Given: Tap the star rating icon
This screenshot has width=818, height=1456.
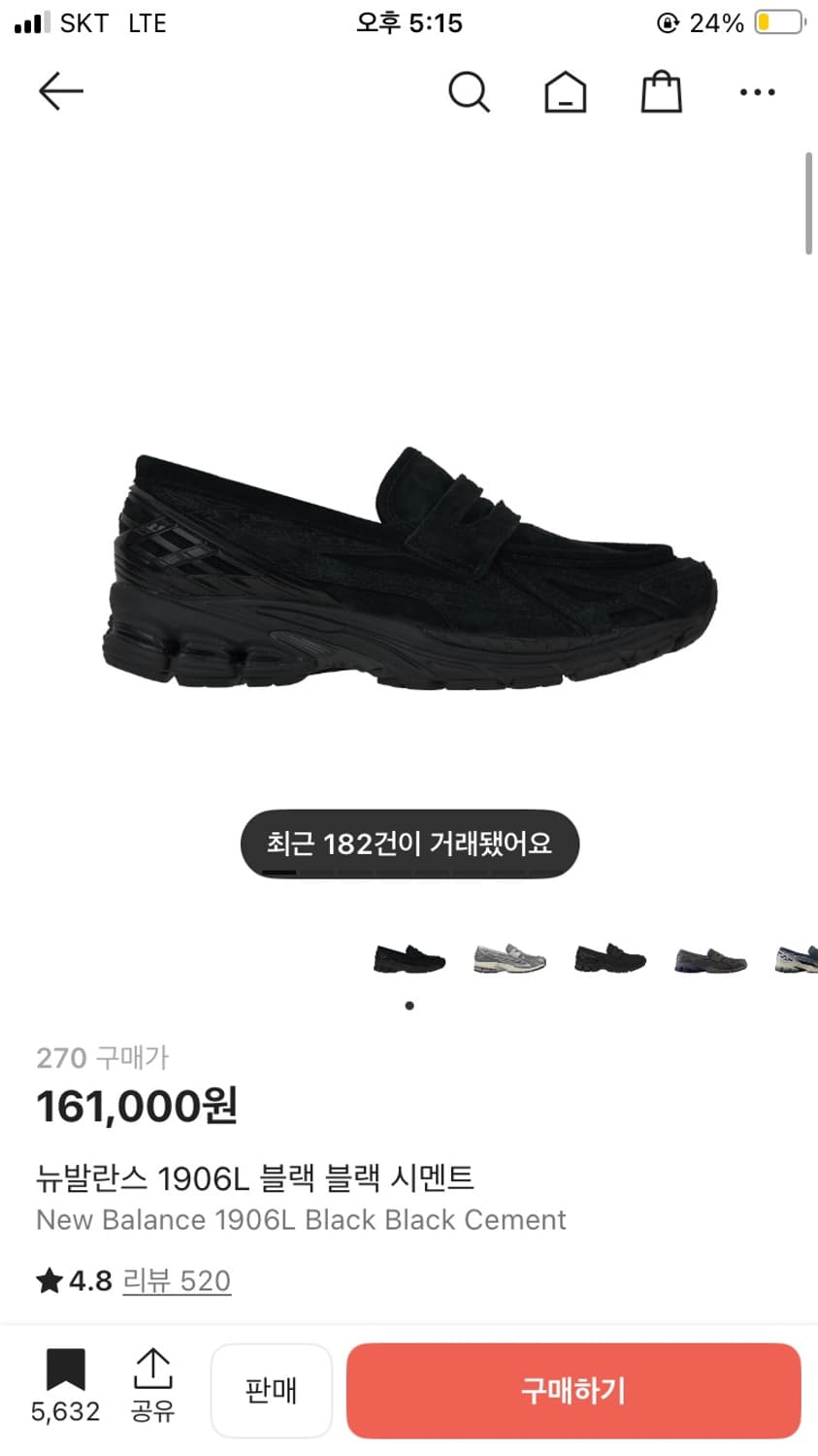Looking at the screenshot, I should pyautogui.click(x=49, y=1279).
